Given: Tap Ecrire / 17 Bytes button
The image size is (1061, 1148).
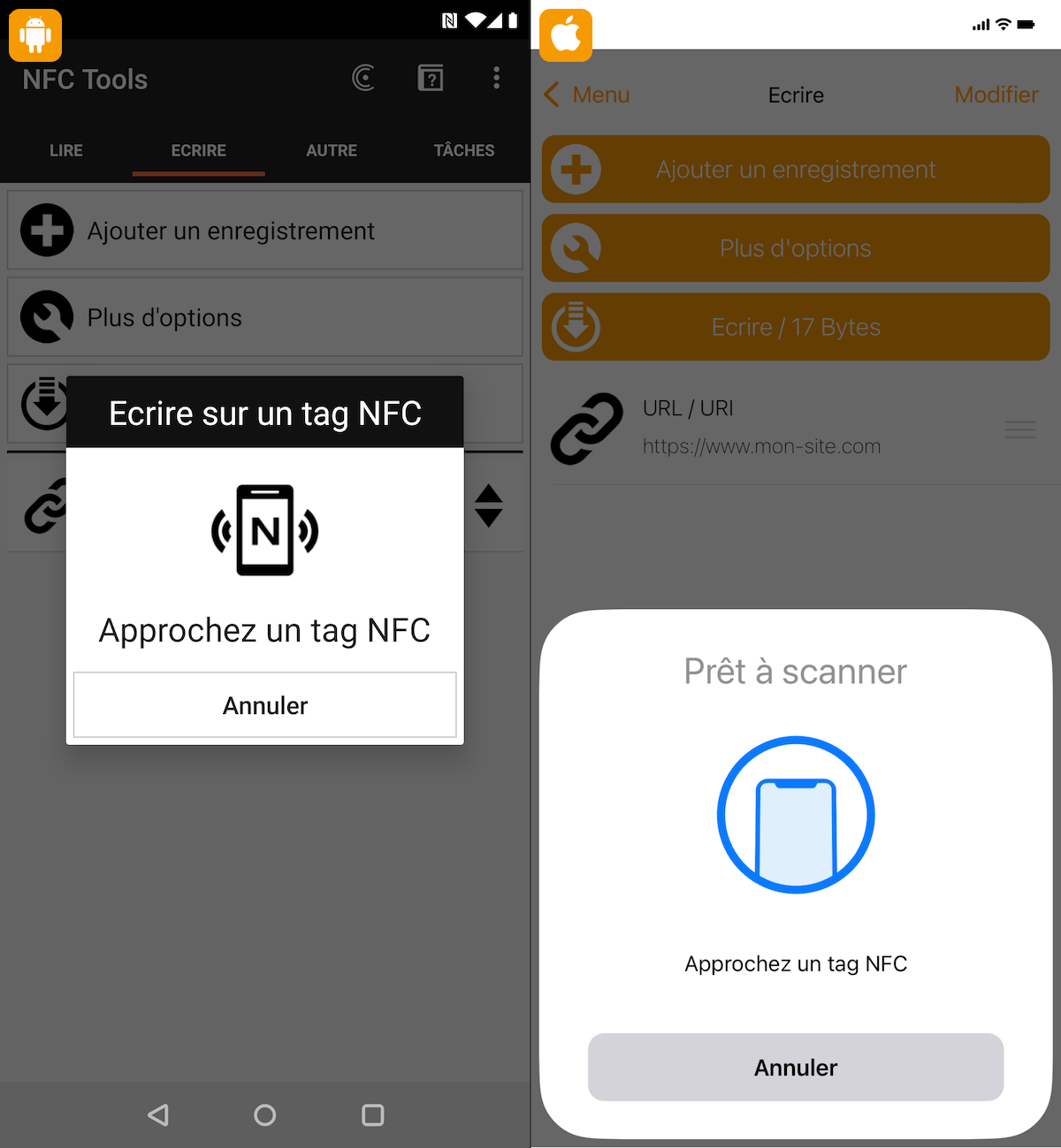Looking at the screenshot, I should (x=795, y=327).
